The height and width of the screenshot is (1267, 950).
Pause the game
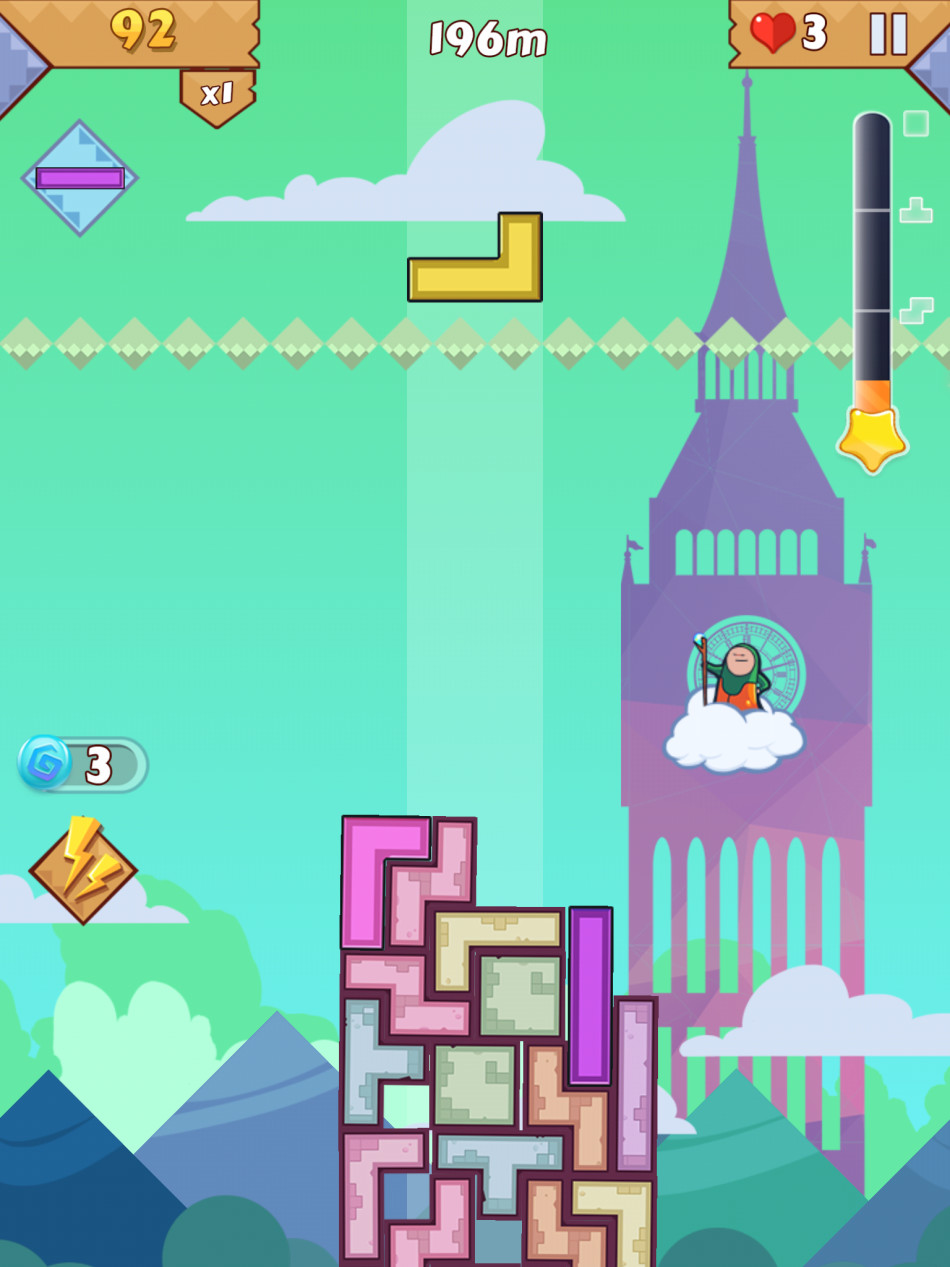(x=888, y=34)
